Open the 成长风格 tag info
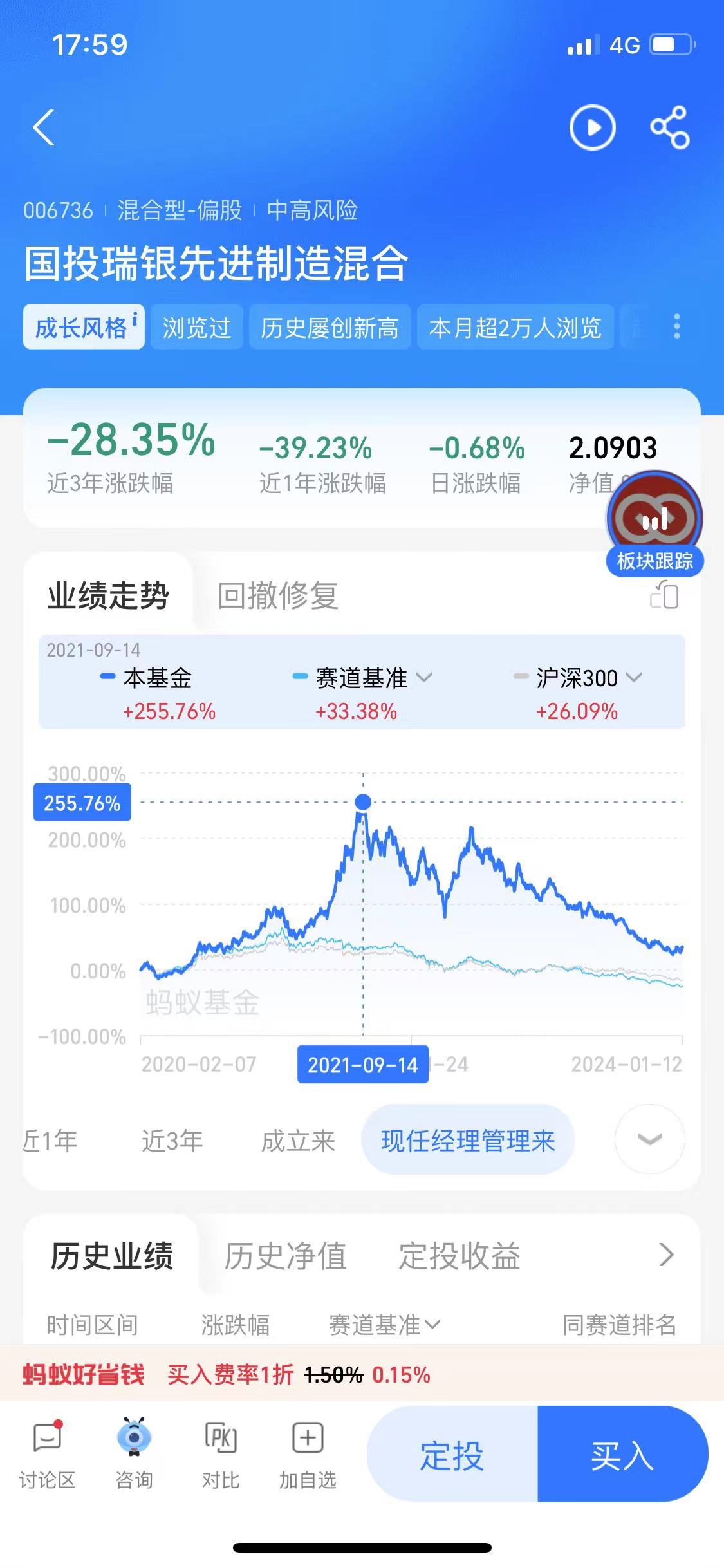 (x=84, y=327)
